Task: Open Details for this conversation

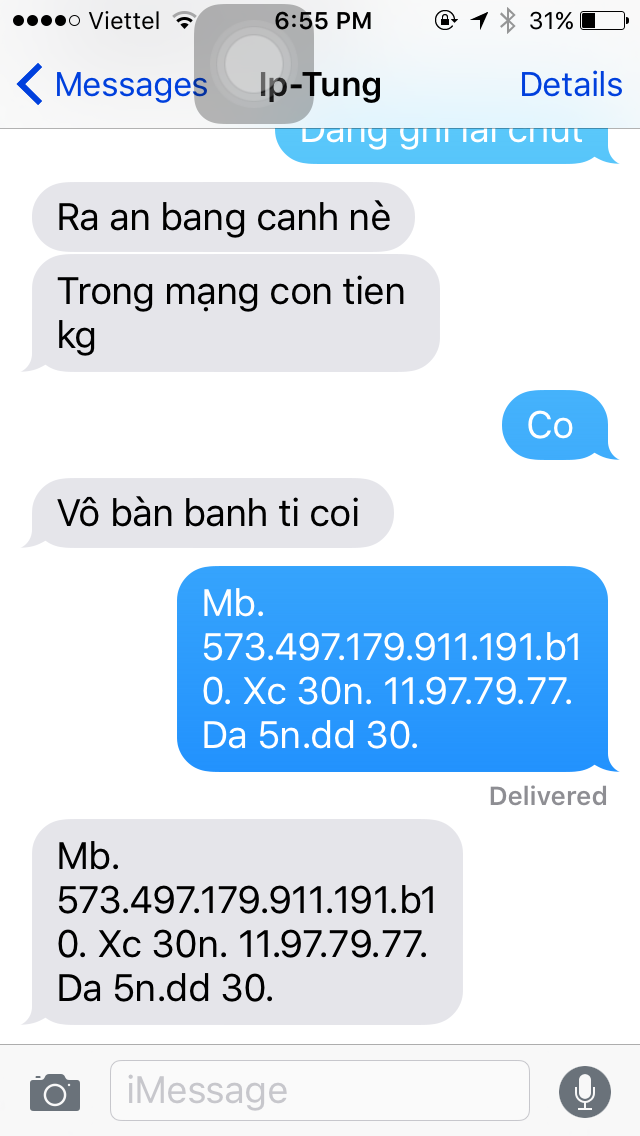Action: click(x=571, y=85)
